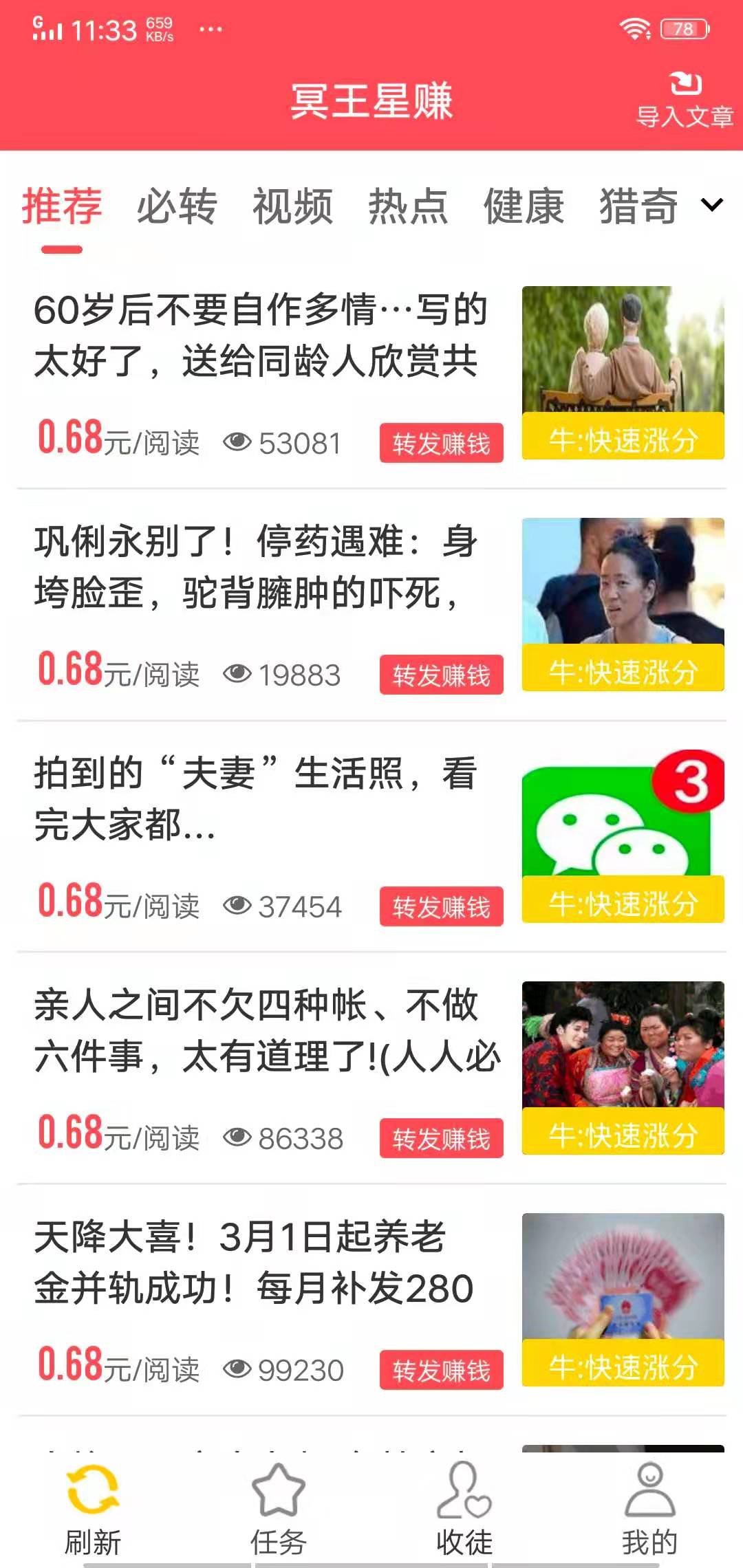Tap 转发赚钱 on the 巩俐 article
Image resolution: width=743 pixels, height=1568 pixels.
[x=442, y=676]
